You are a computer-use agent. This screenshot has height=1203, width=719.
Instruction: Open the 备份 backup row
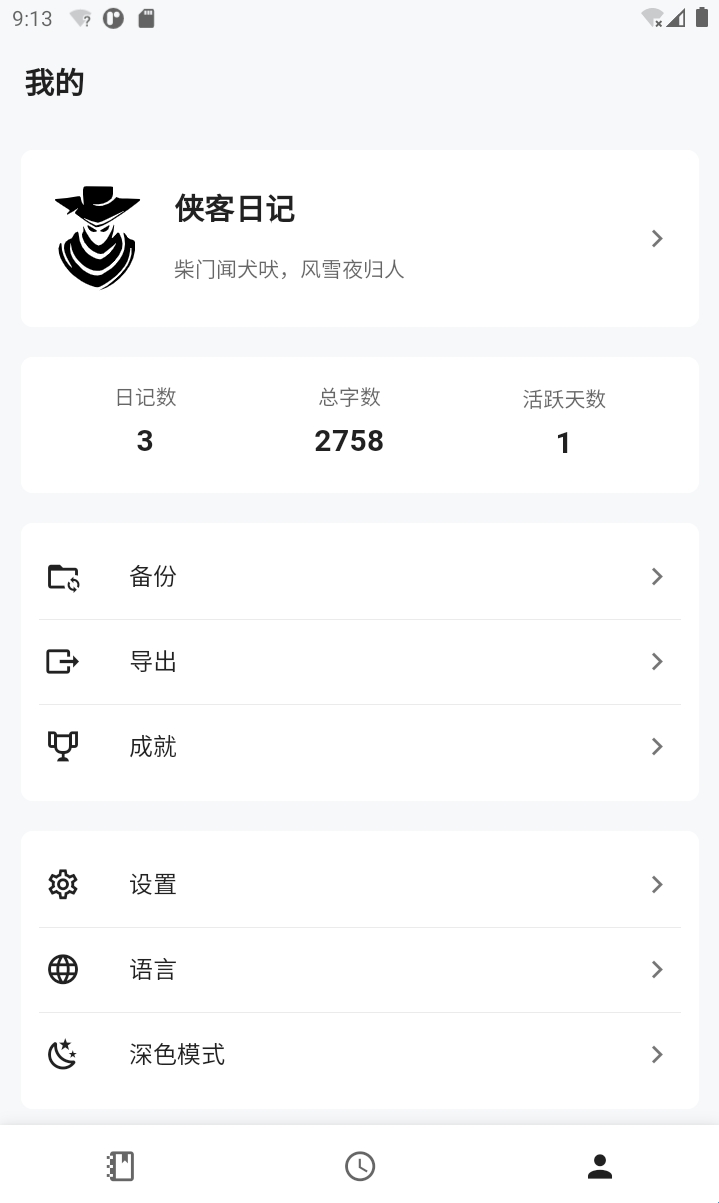(x=359, y=577)
